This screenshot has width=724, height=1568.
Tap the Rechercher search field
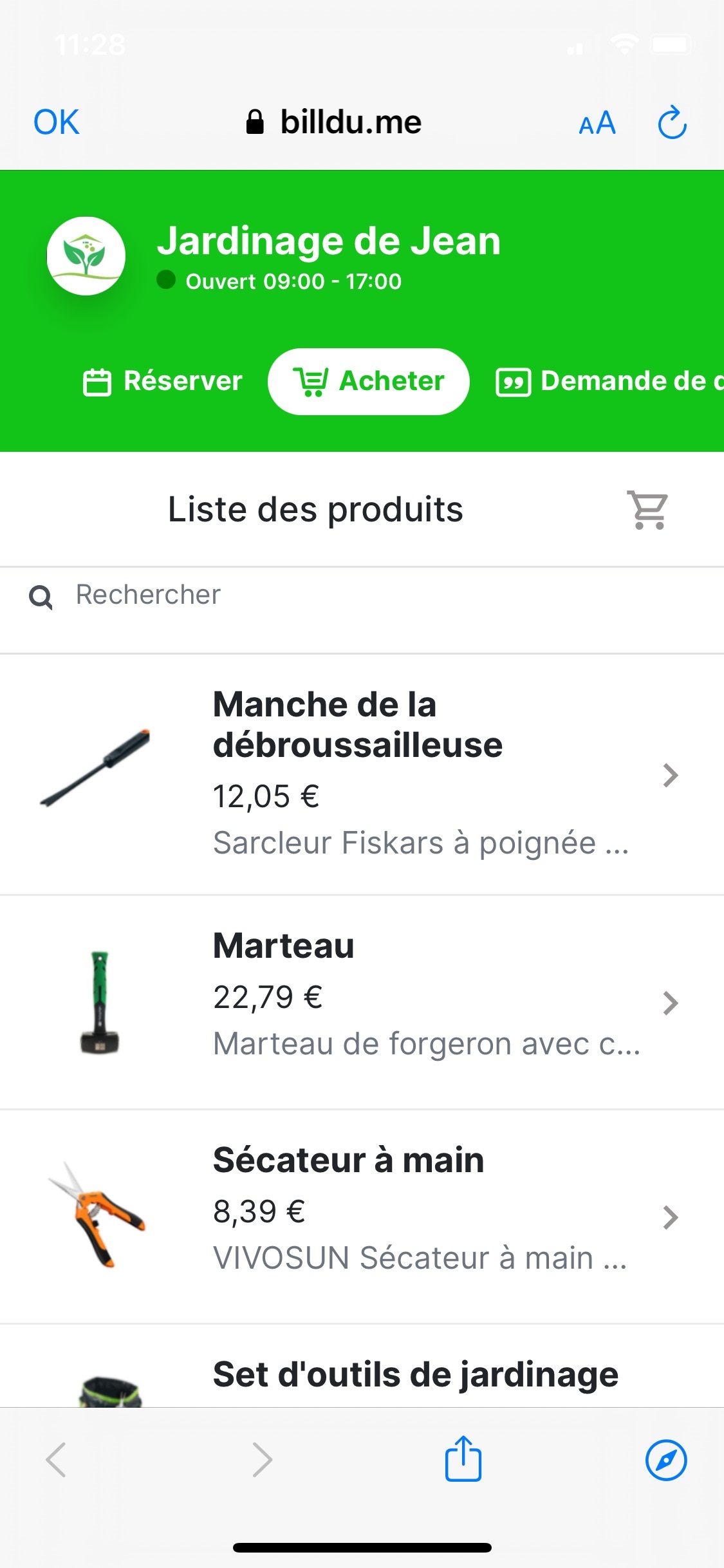pos(362,595)
